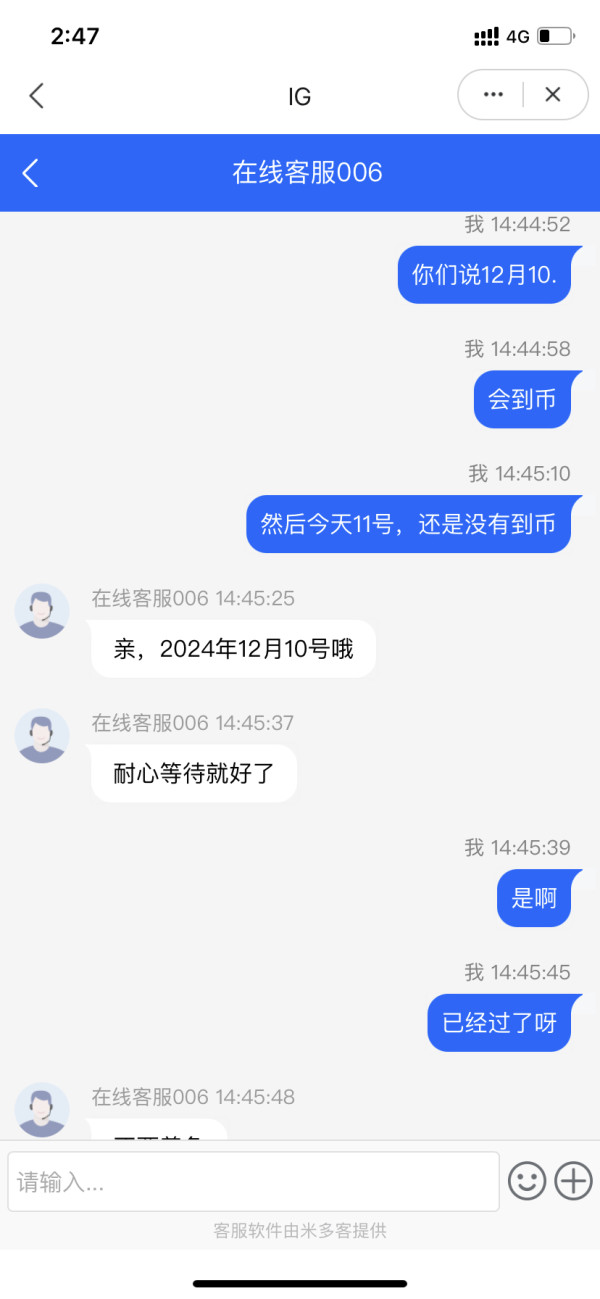This screenshot has height=1299, width=600.
Task: Focus the 请输入 message input field
Action: 253,1181
